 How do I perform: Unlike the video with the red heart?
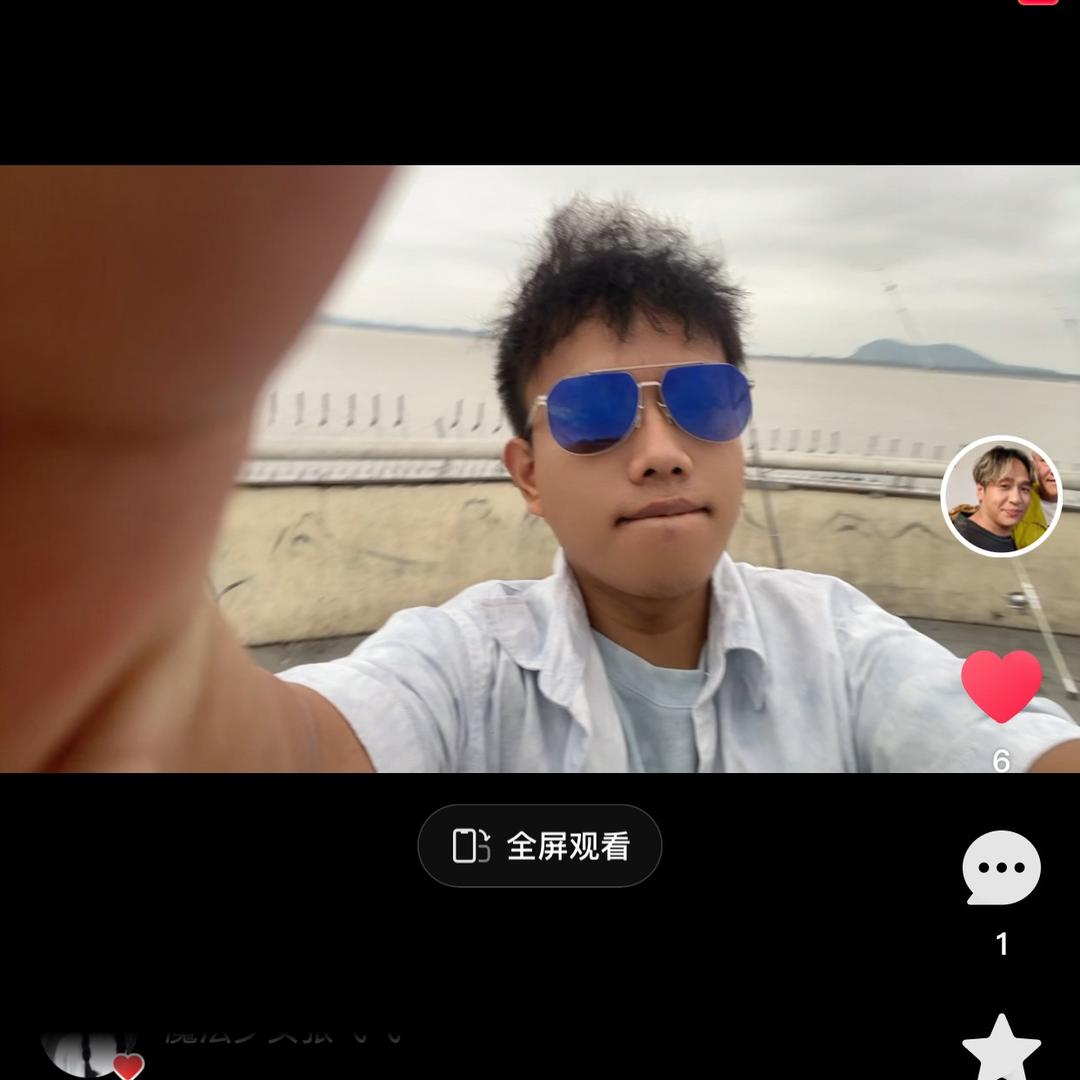point(1001,687)
